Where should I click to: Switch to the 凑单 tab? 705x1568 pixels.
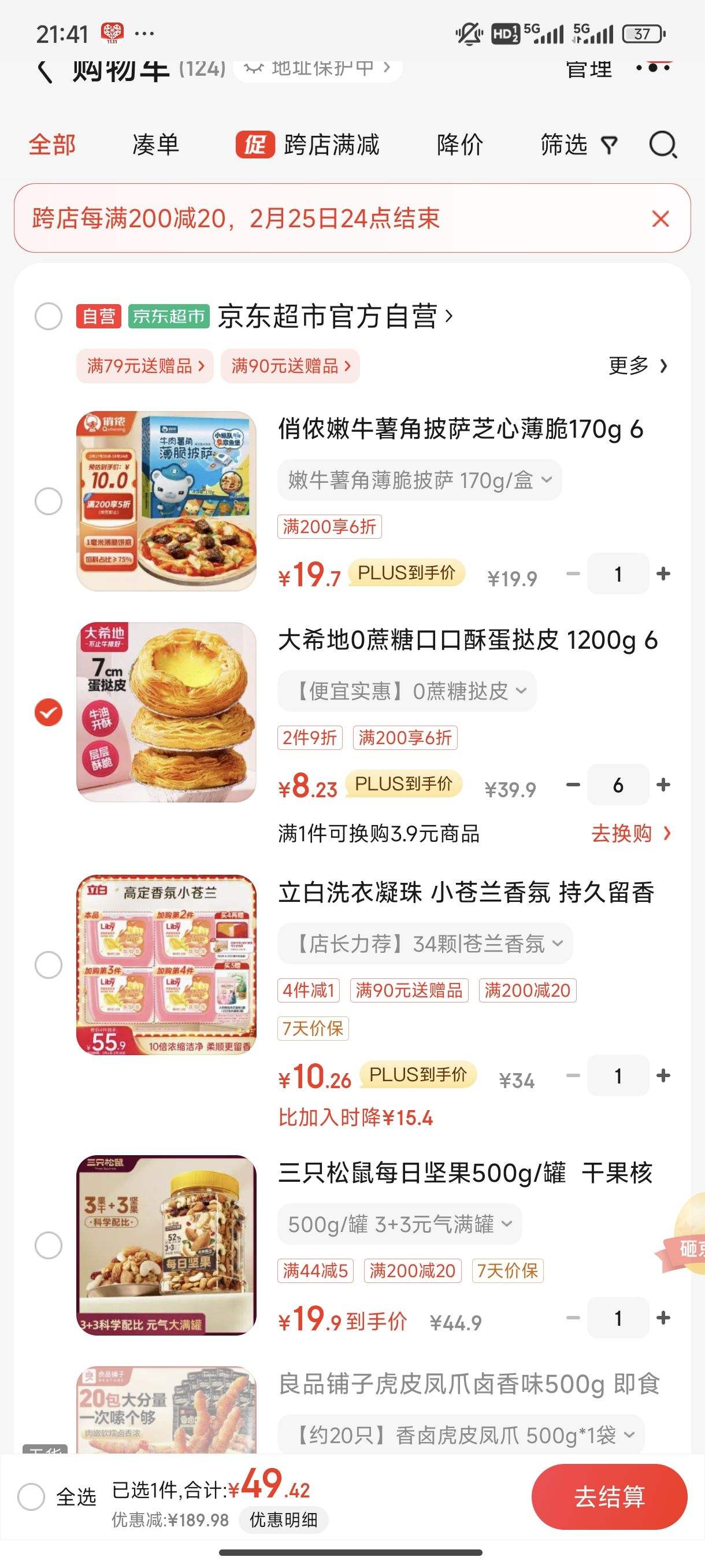(154, 145)
